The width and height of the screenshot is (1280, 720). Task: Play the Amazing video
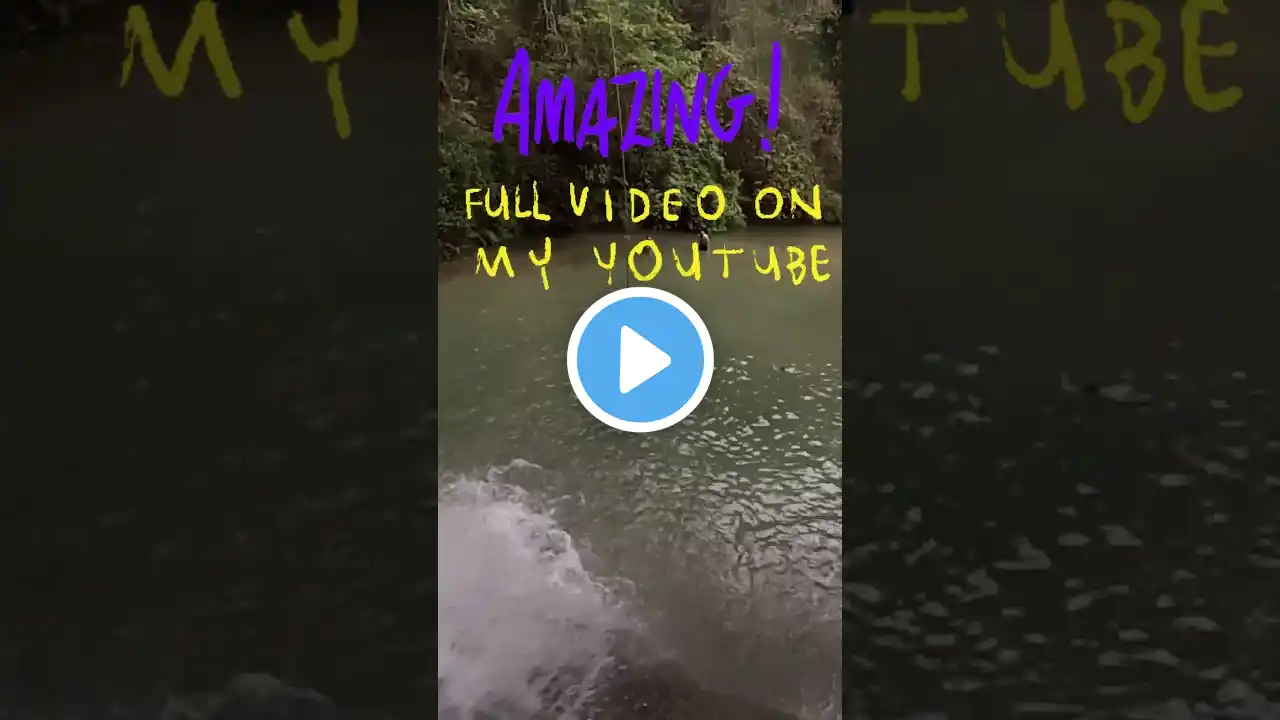pyautogui.click(x=640, y=360)
